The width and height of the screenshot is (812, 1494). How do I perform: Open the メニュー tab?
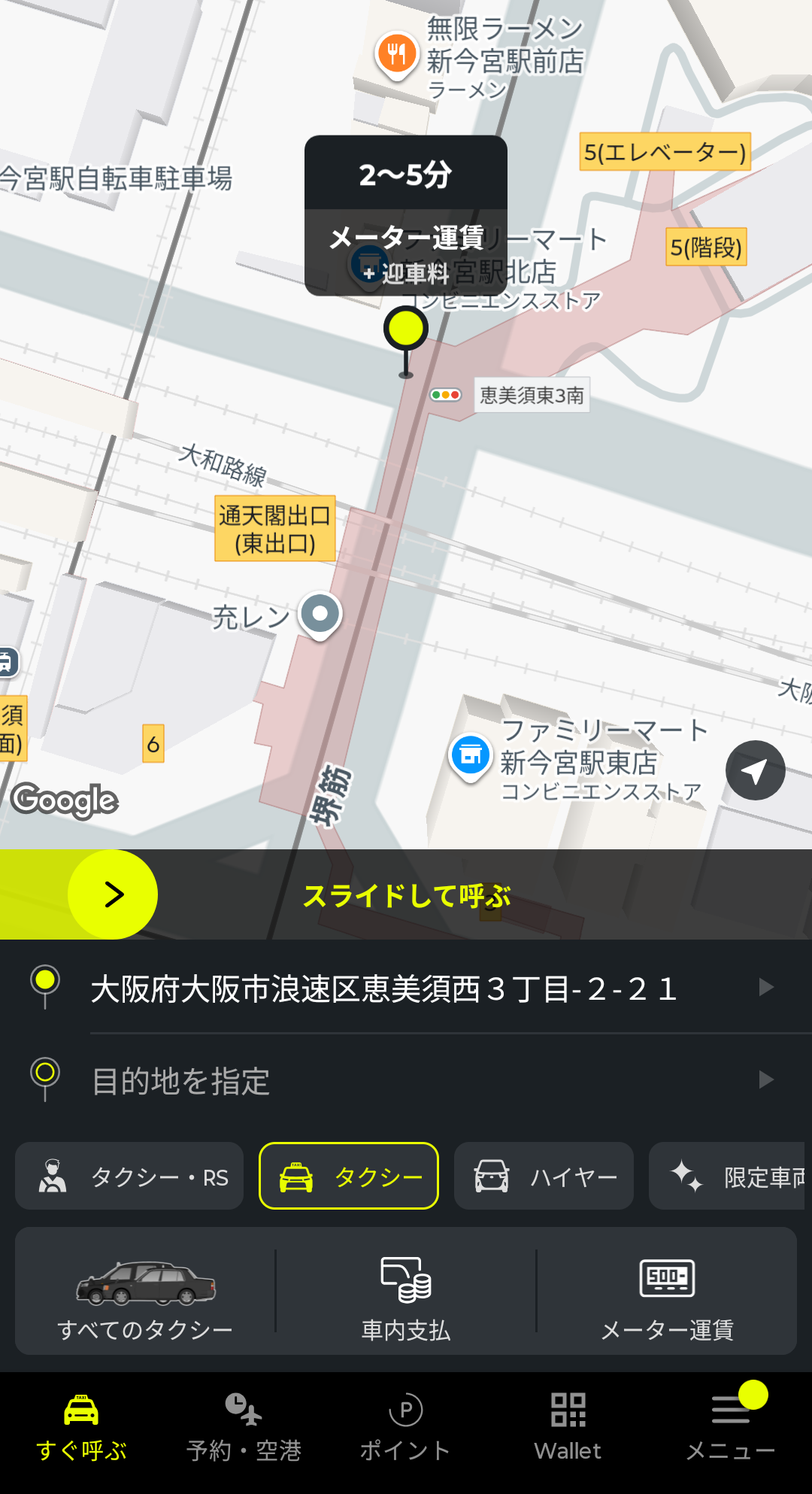pos(730,1426)
